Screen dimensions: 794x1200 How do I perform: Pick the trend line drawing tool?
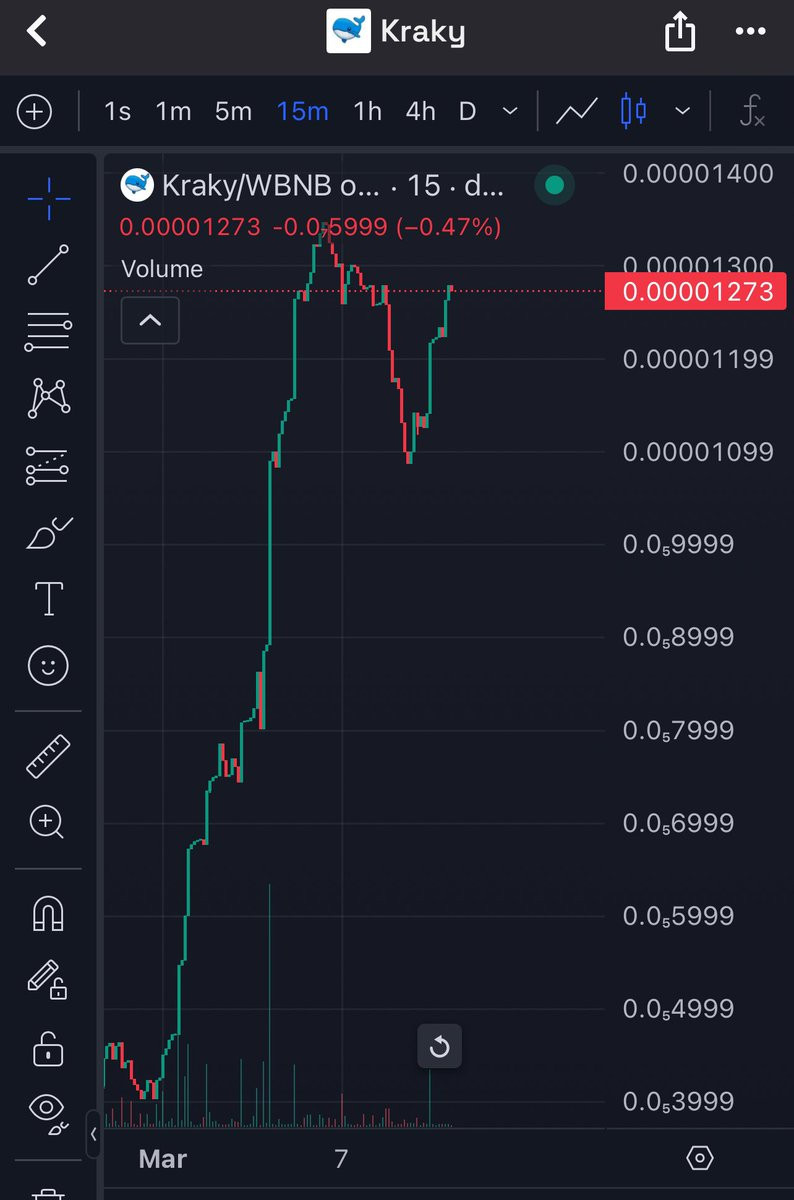click(x=48, y=264)
